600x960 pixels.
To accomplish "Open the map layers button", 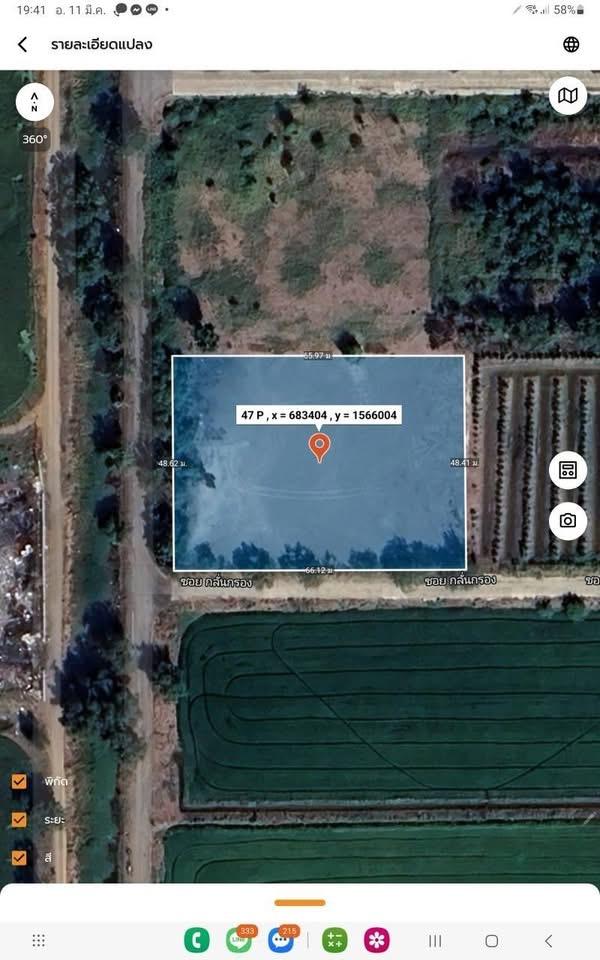I will [568, 96].
